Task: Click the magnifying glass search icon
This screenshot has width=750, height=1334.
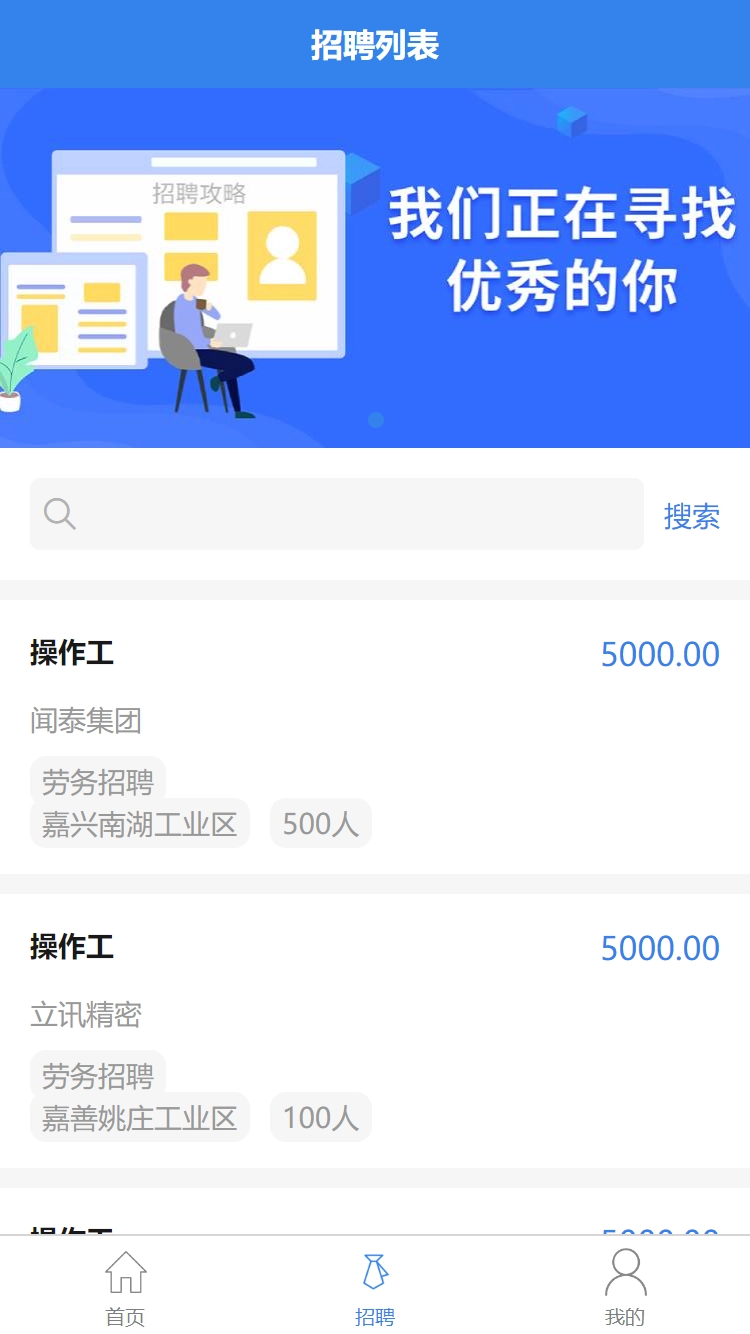Action: tap(59, 514)
